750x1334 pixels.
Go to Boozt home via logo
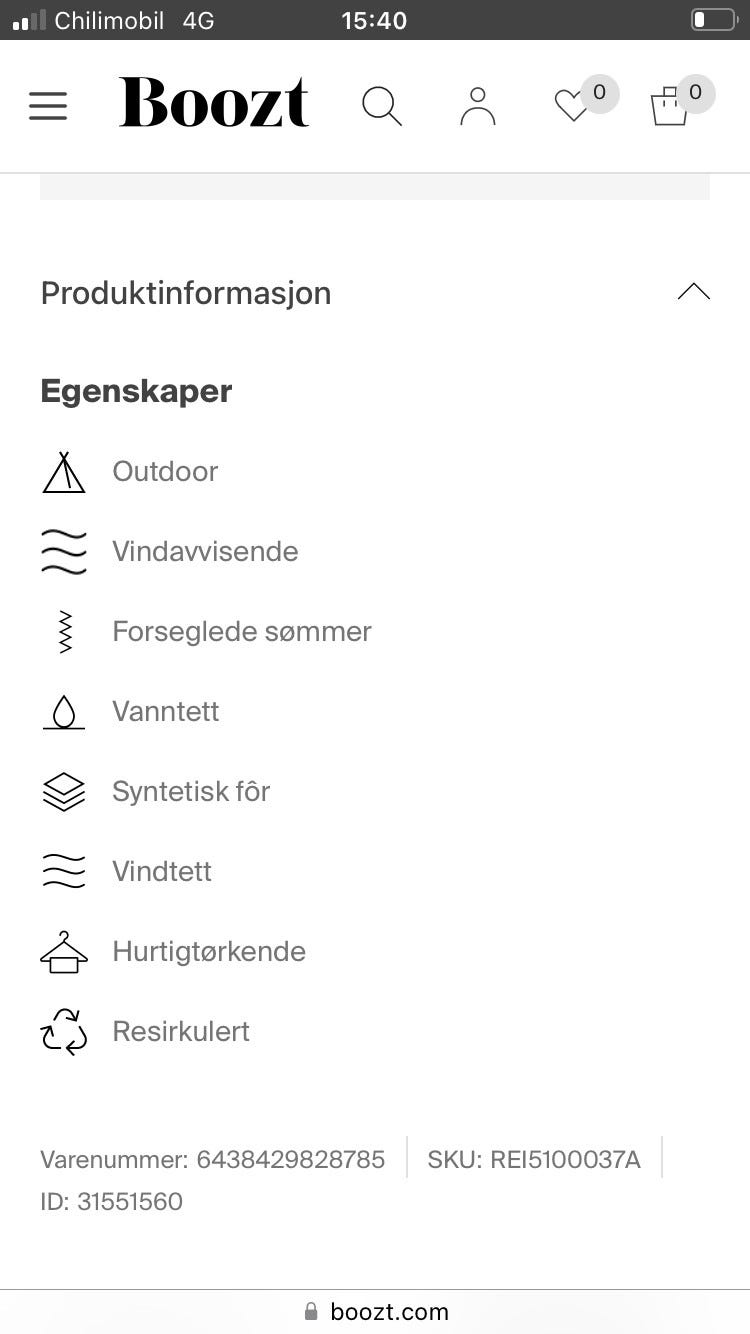214,104
